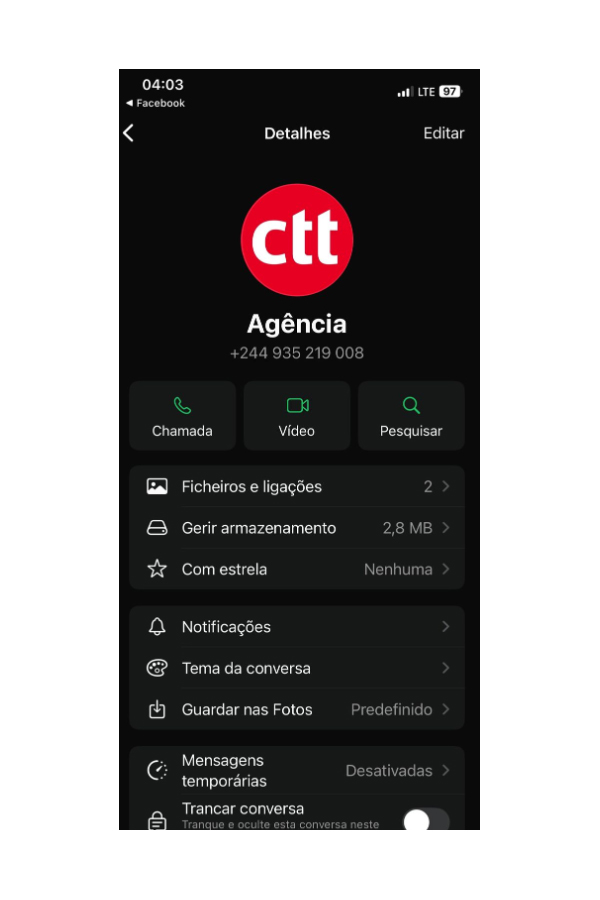Open Gerir armazenamento
This screenshot has height=900, width=600.
[297, 528]
